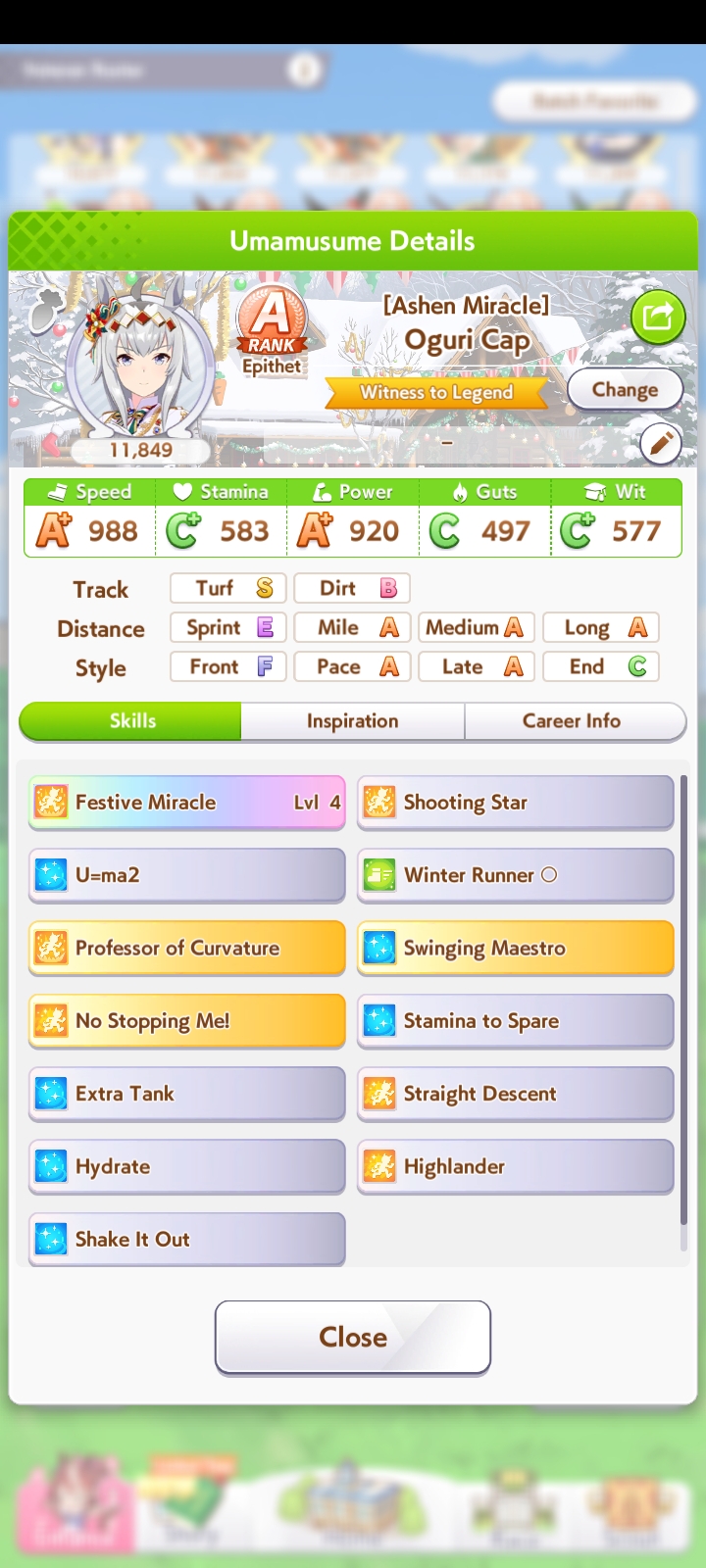Open the Shake It Out skill
This screenshot has width=706, height=1568.
[186, 1239]
